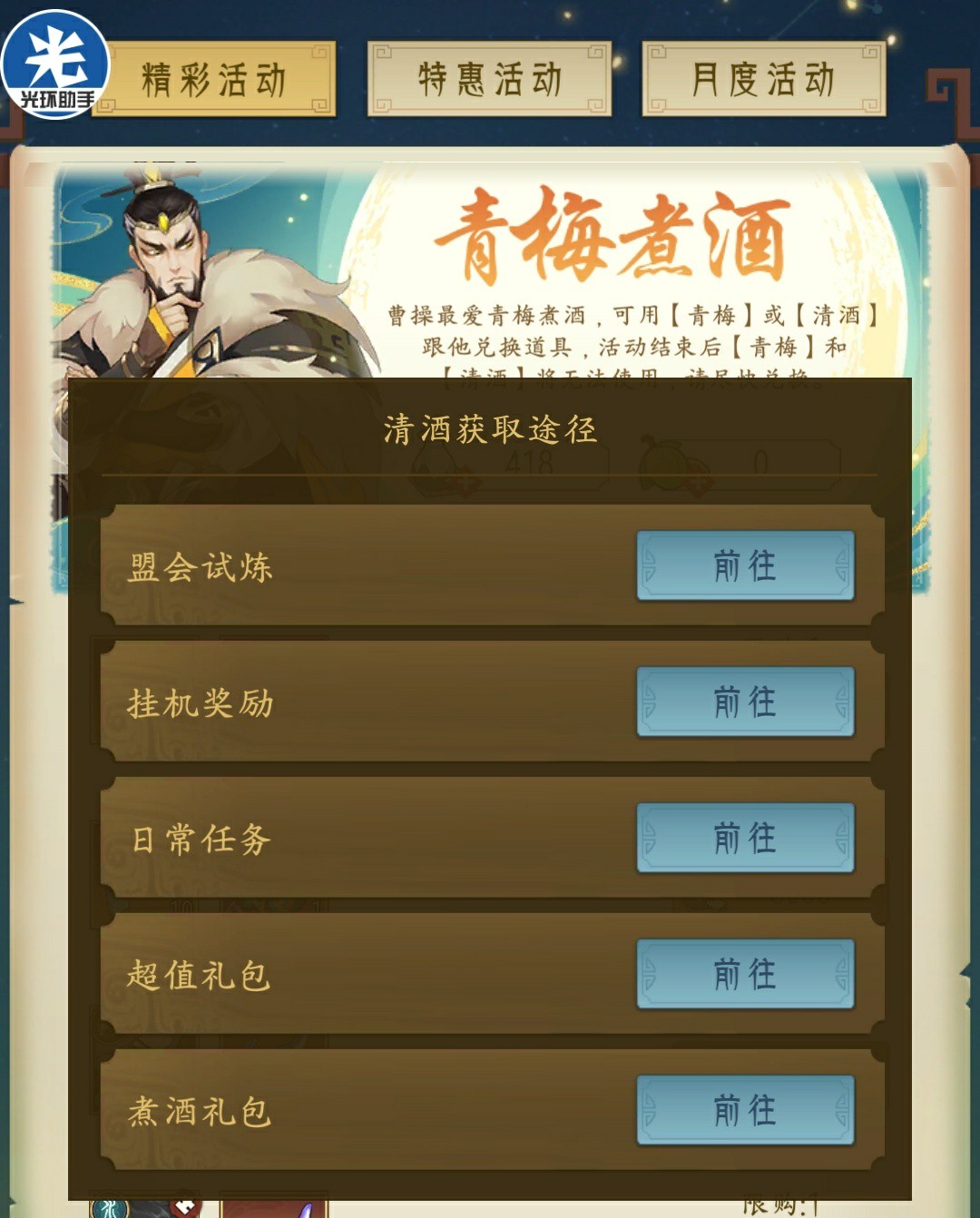This screenshot has width=980, height=1218.
Task: Go to 盟会试炼 via 前往 button
Action: point(745,566)
